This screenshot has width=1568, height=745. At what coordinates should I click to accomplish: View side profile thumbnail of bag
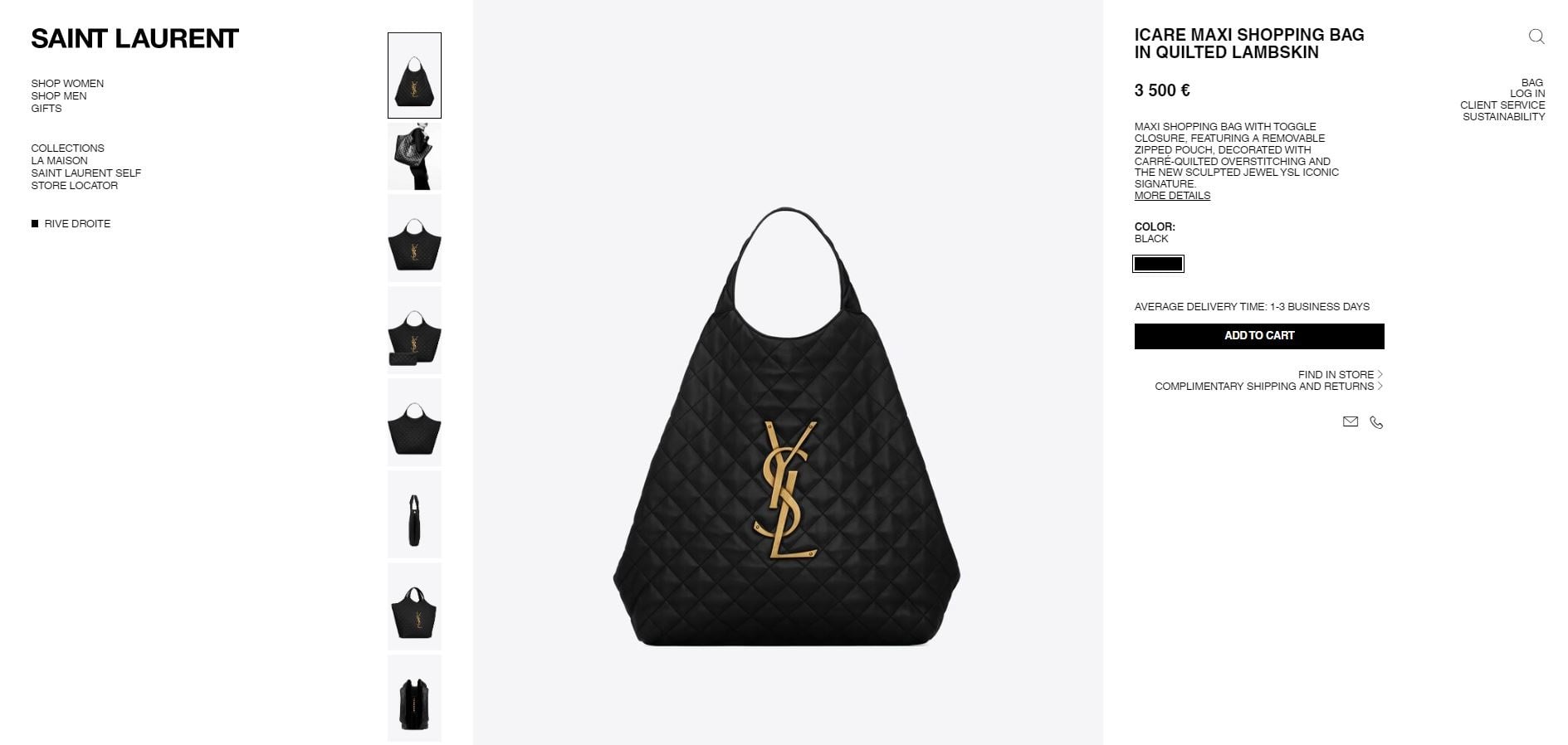click(x=414, y=514)
